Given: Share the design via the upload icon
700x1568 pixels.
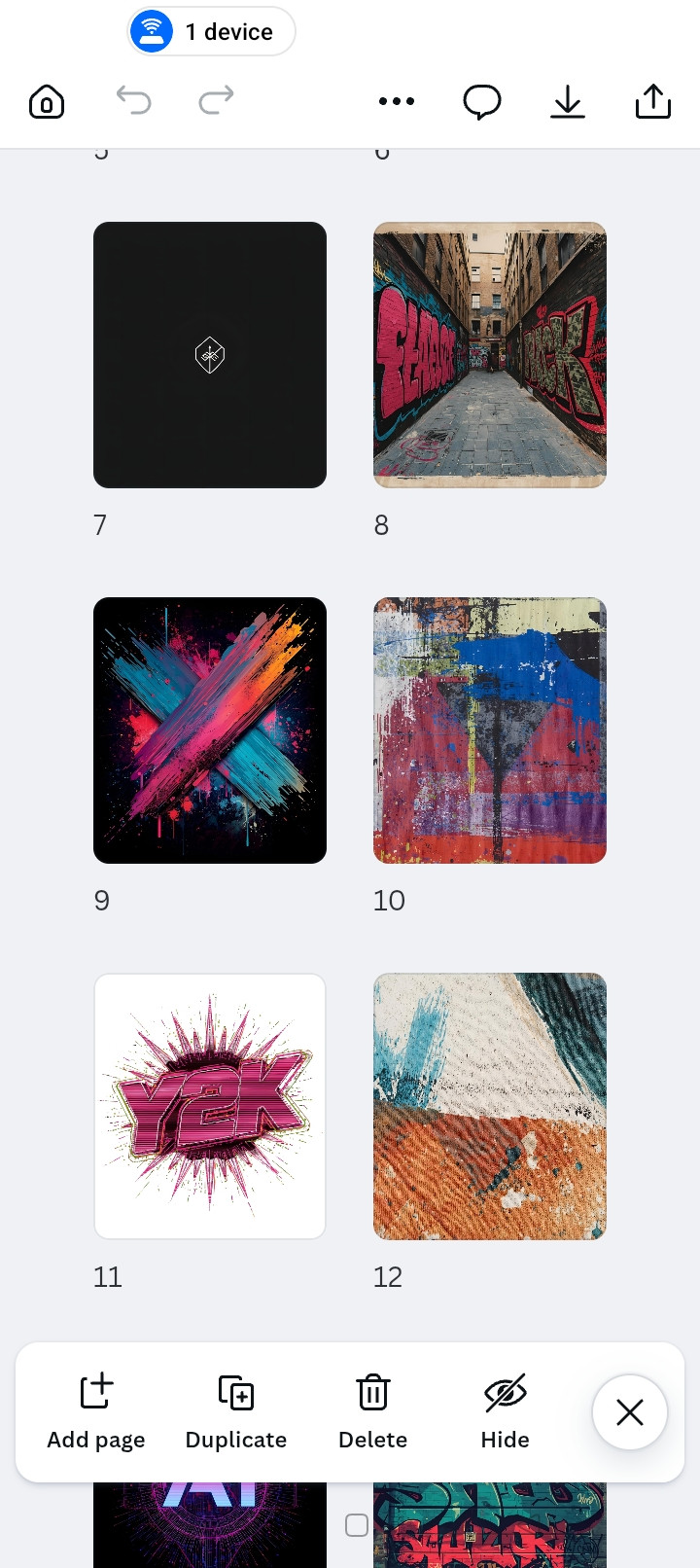Looking at the screenshot, I should coord(652,101).
